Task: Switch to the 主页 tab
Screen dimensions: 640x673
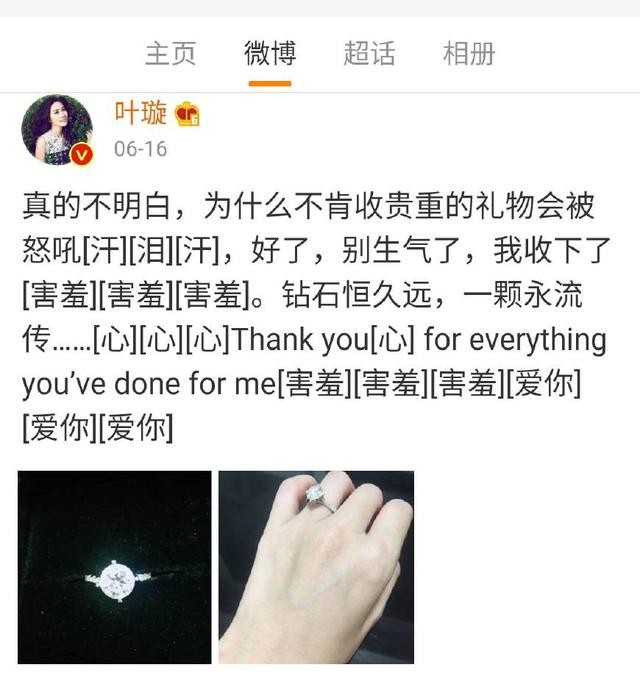Action: (171, 53)
